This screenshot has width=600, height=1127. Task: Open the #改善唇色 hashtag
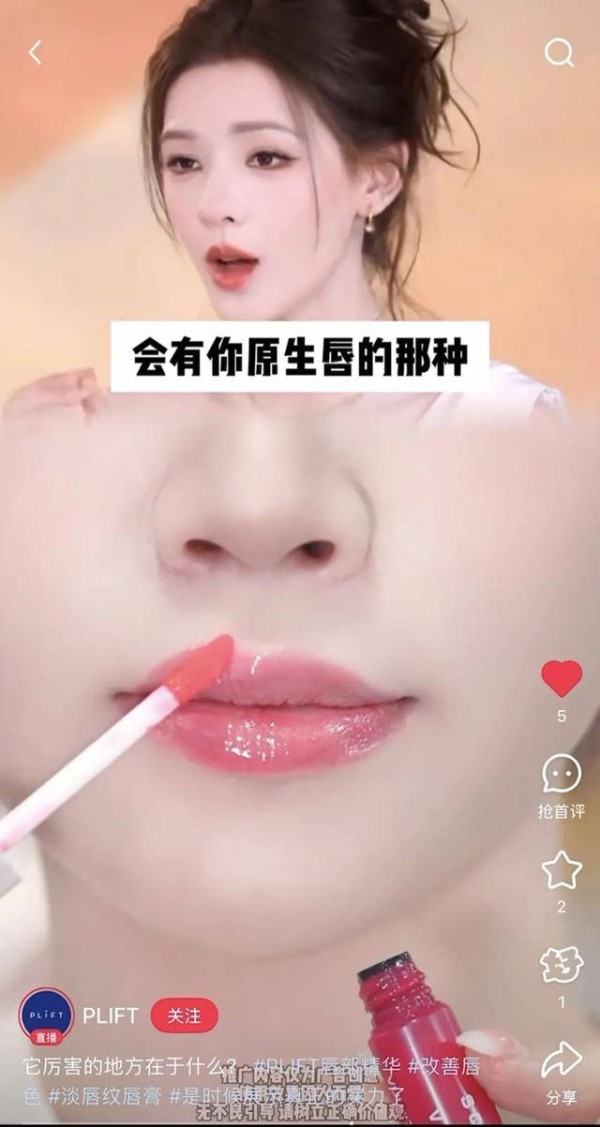(445, 1067)
